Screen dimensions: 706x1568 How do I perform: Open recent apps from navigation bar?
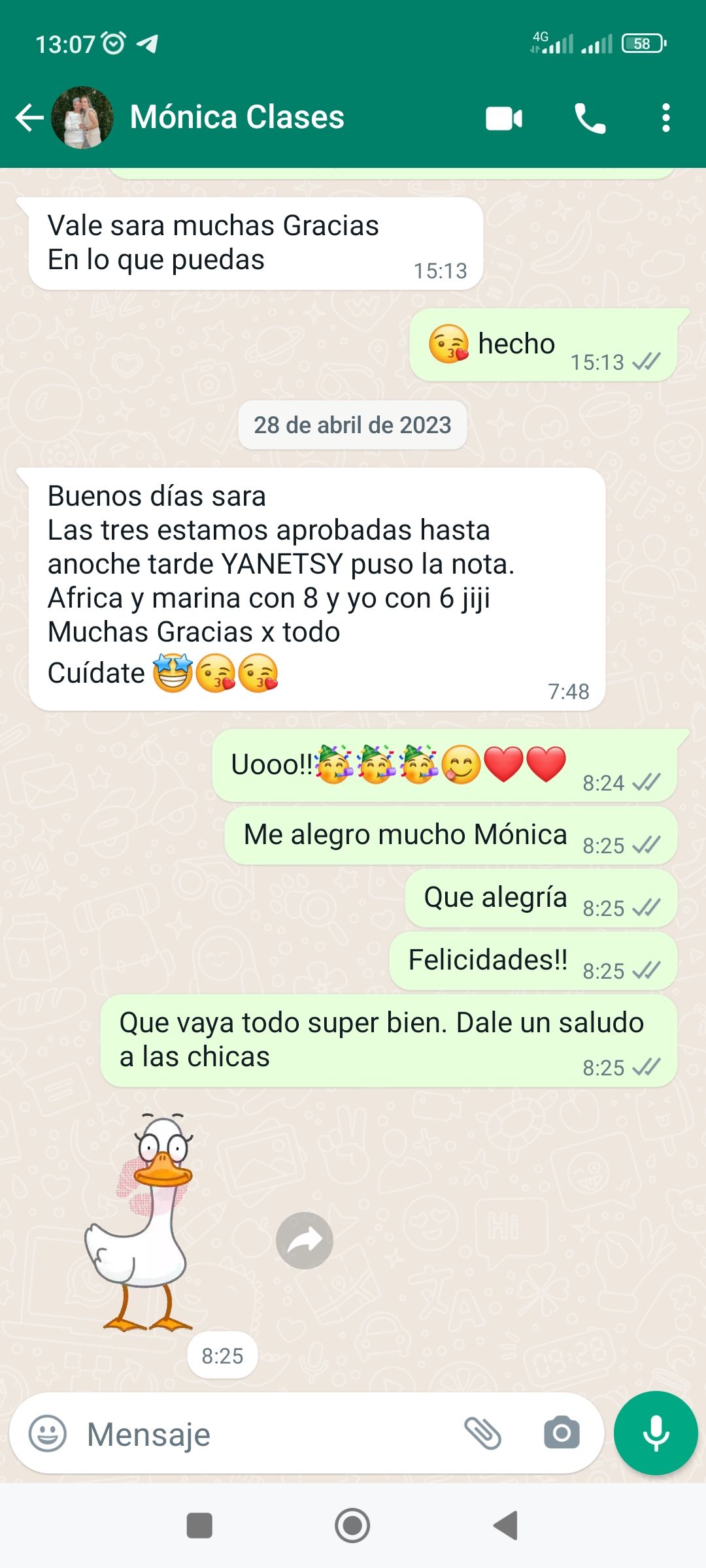point(199,1526)
